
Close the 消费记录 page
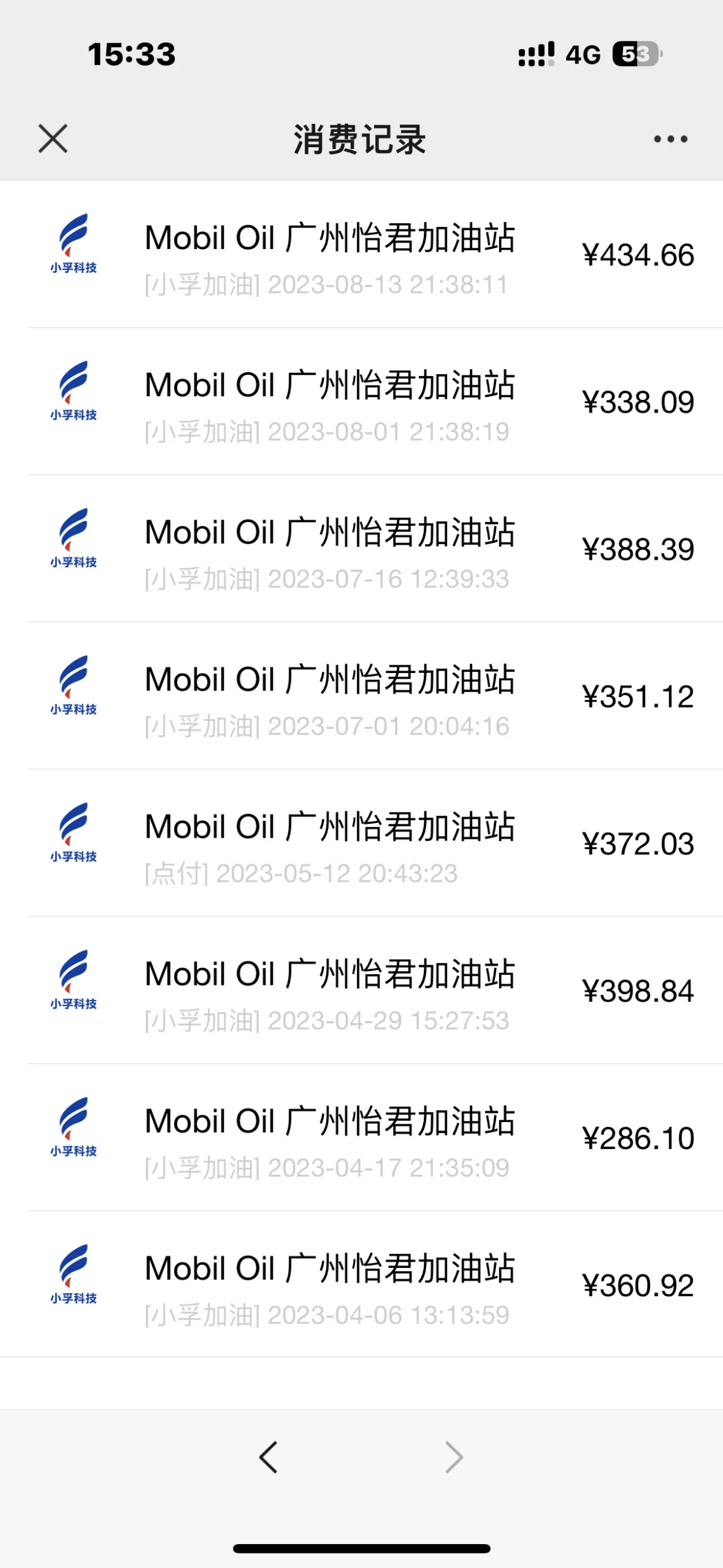coord(53,138)
